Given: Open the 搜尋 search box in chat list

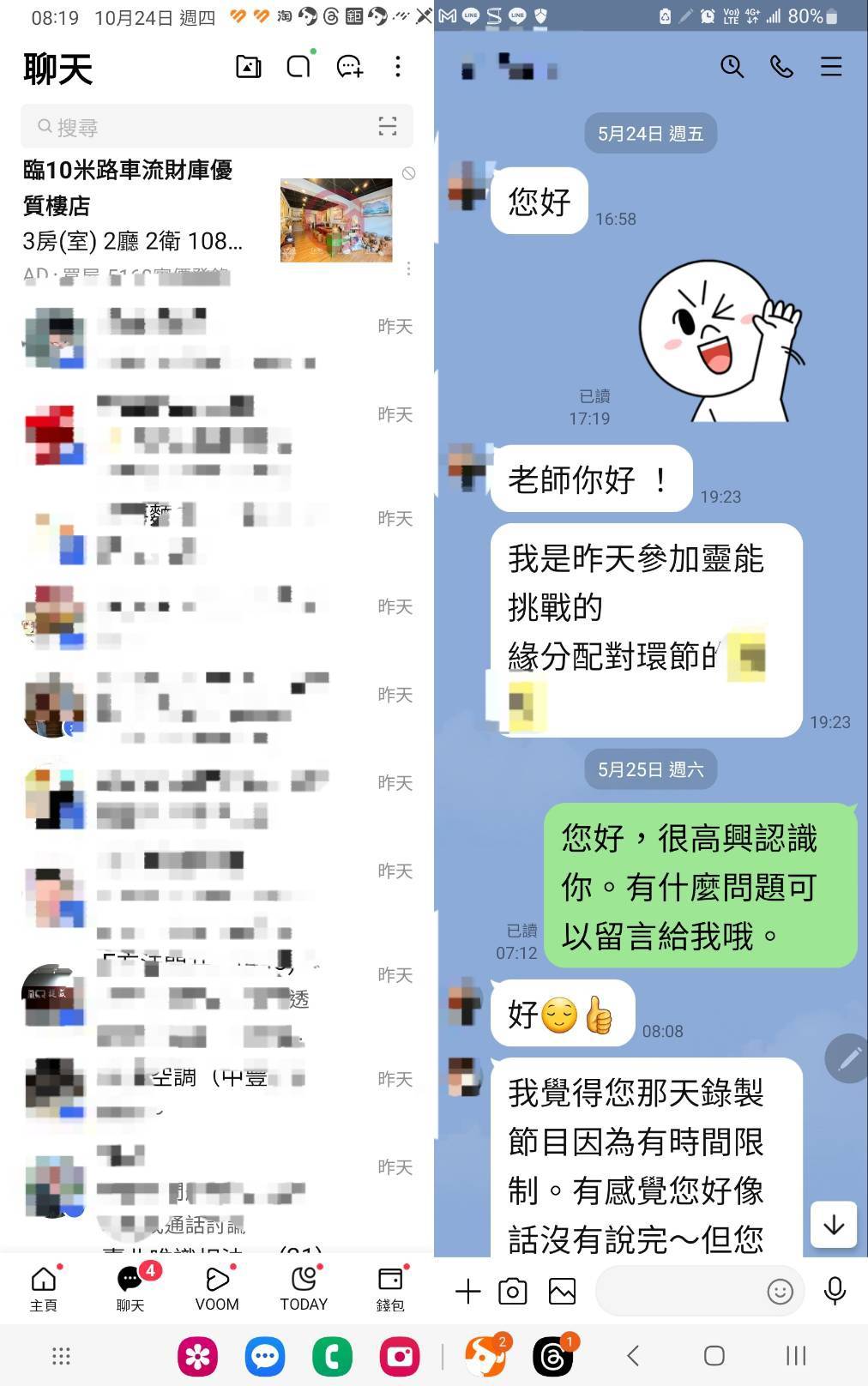Looking at the screenshot, I should [x=197, y=127].
